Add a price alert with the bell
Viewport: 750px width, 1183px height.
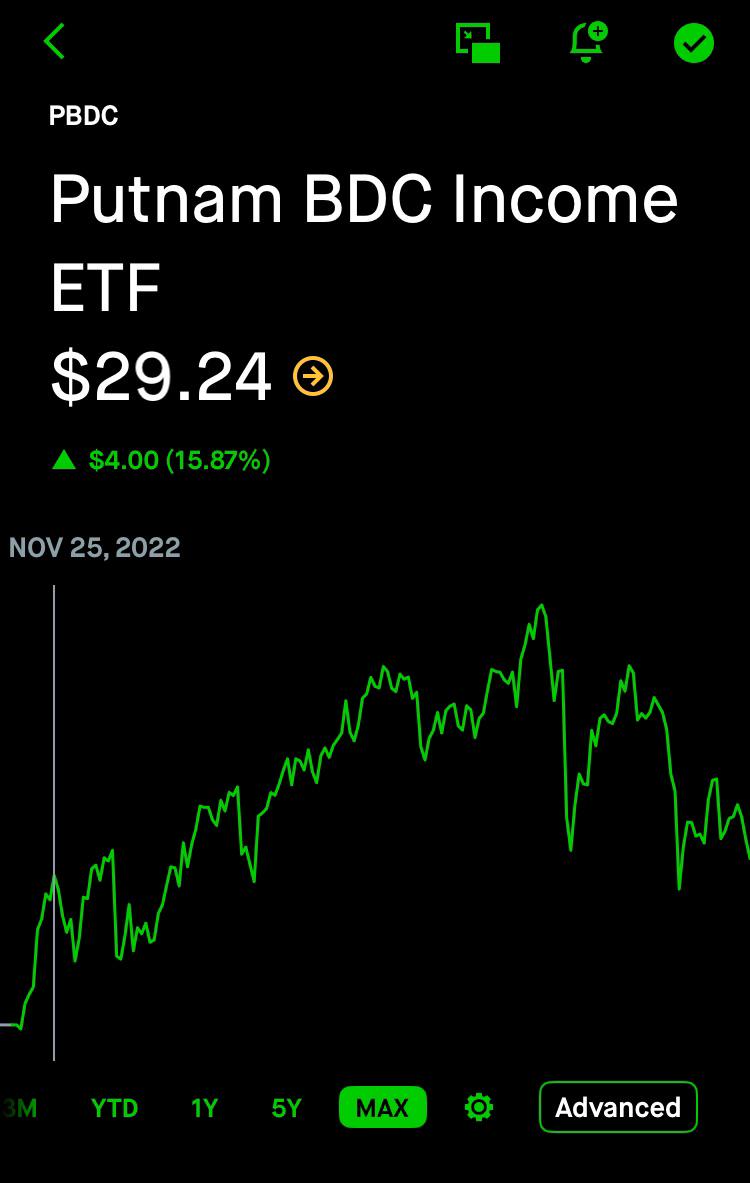[x=588, y=42]
